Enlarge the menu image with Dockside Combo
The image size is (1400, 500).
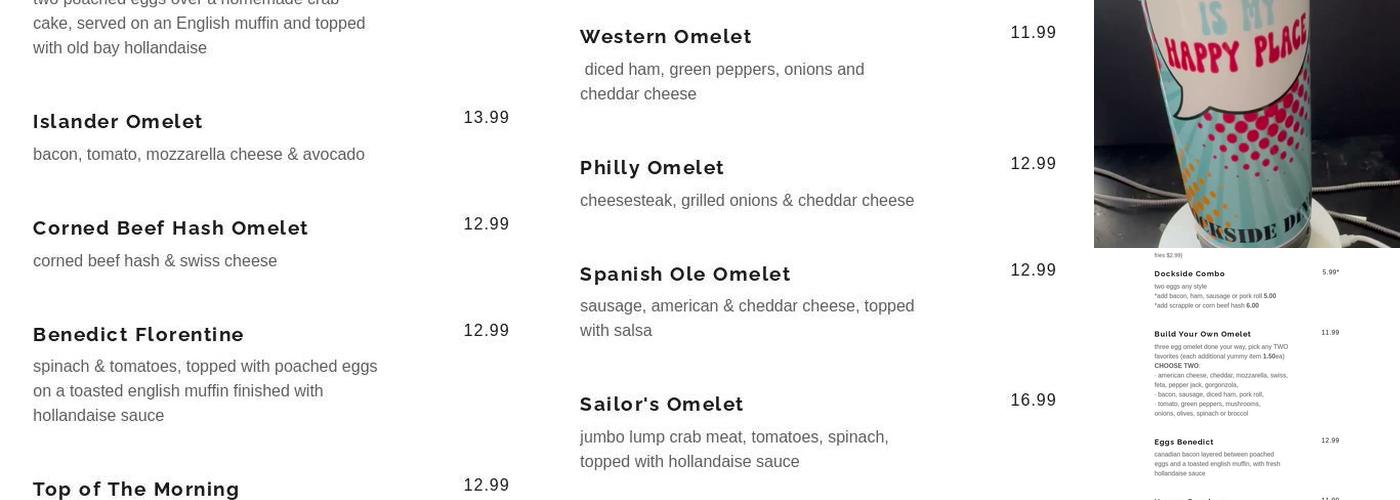pos(1246,375)
